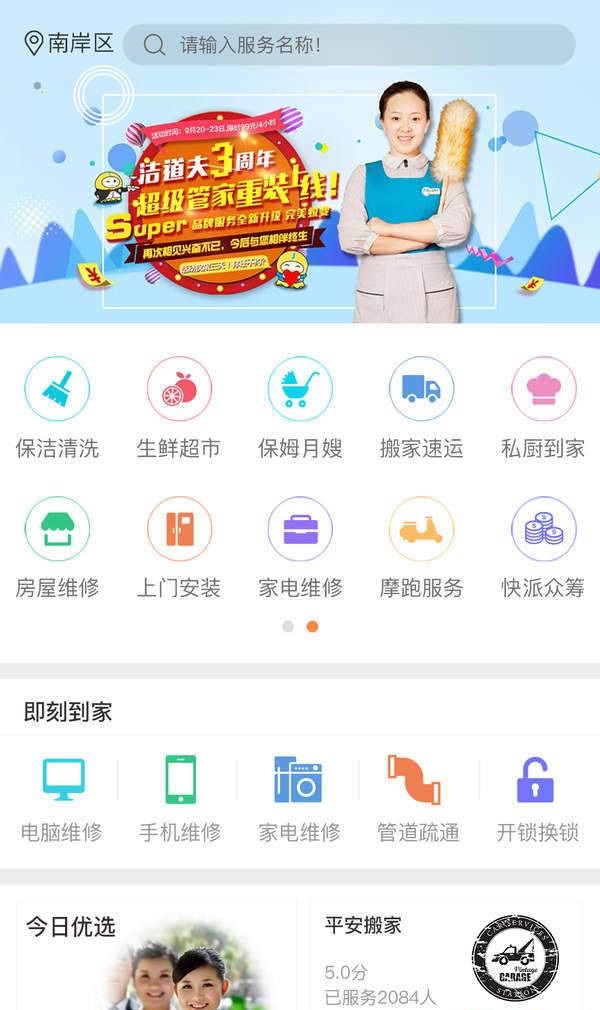
Task: Open the 洁道夫3周年 promotion banner
Action: click(300, 200)
